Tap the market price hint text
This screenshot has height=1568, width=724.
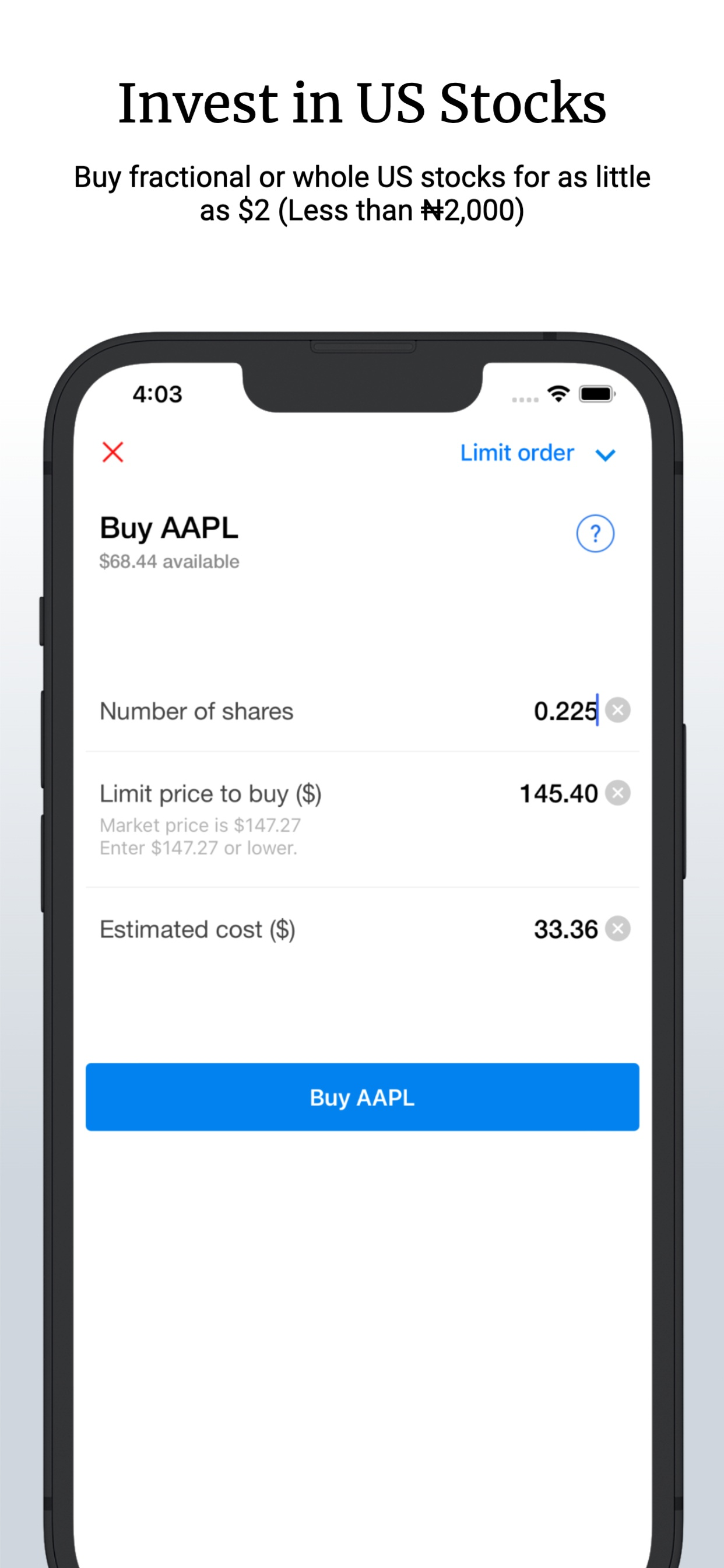click(x=199, y=825)
